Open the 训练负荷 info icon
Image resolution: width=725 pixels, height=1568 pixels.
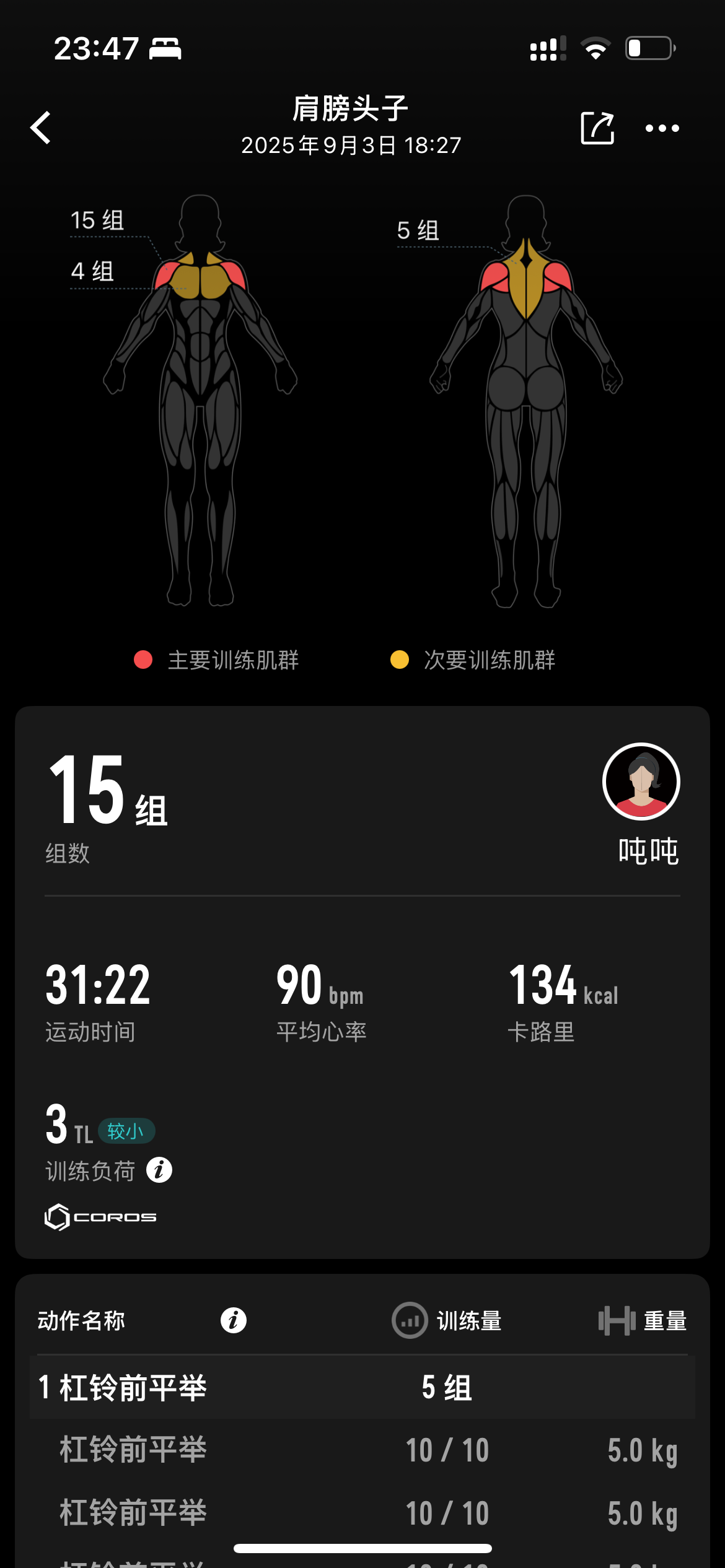(159, 1170)
